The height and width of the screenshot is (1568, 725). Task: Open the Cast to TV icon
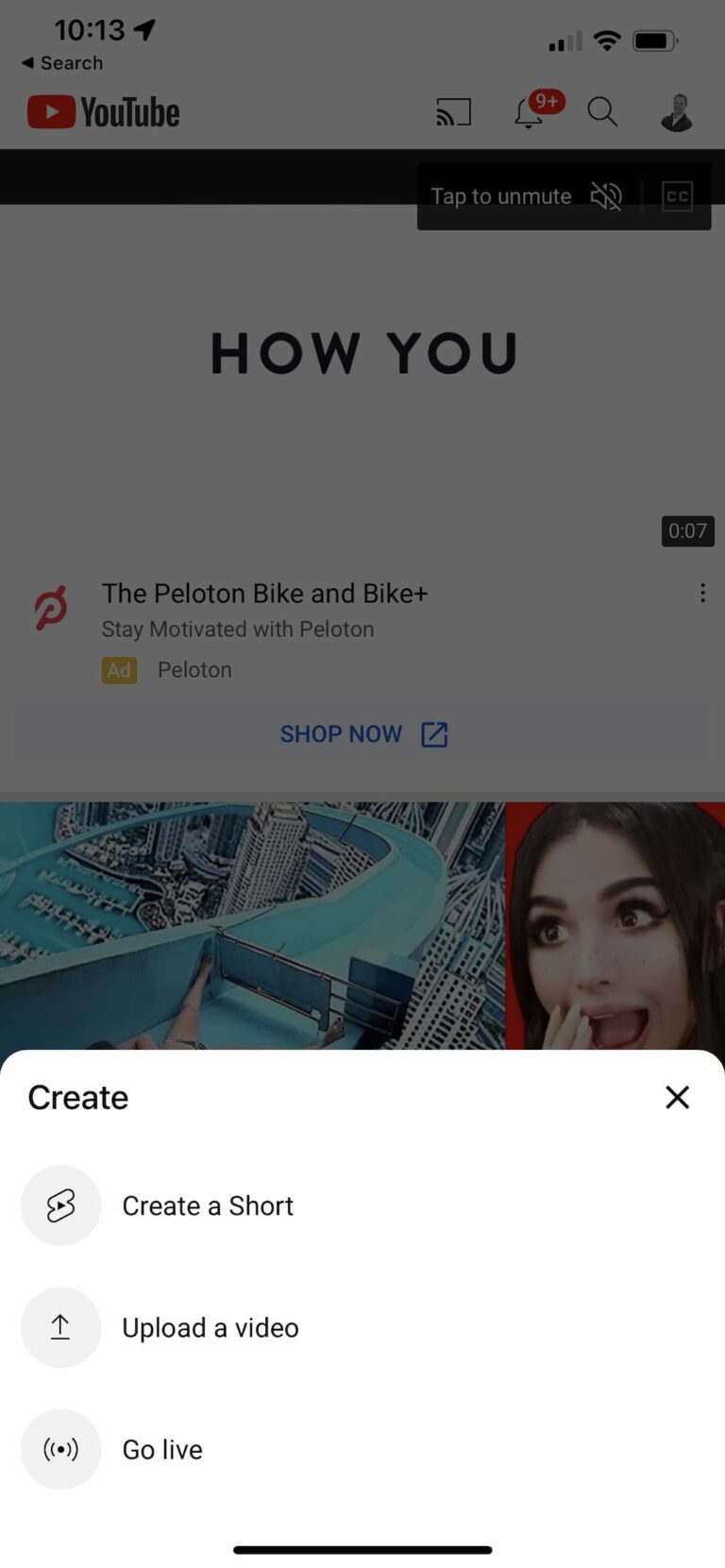[x=453, y=111]
